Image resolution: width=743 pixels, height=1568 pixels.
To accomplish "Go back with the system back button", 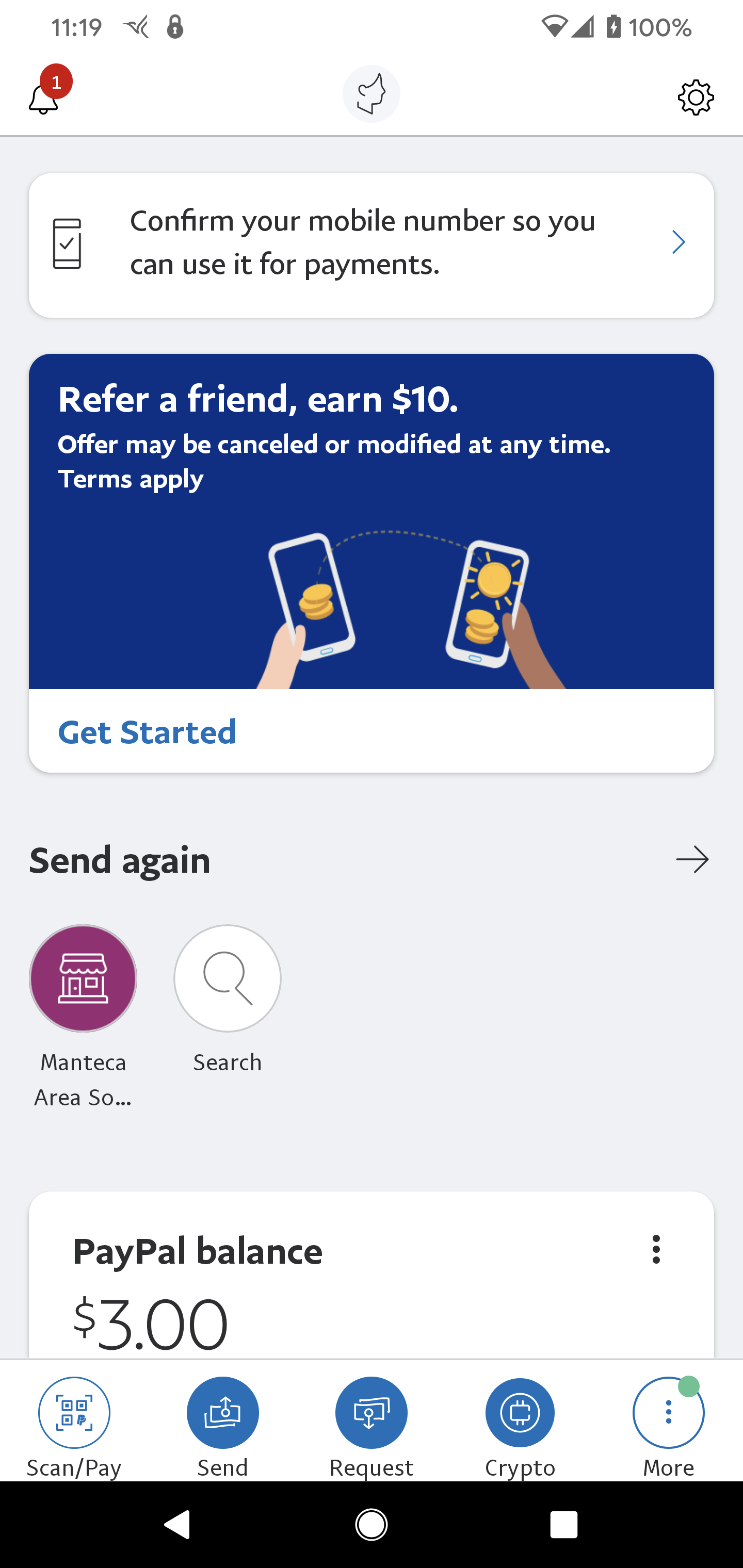I will coord(177,1525).
